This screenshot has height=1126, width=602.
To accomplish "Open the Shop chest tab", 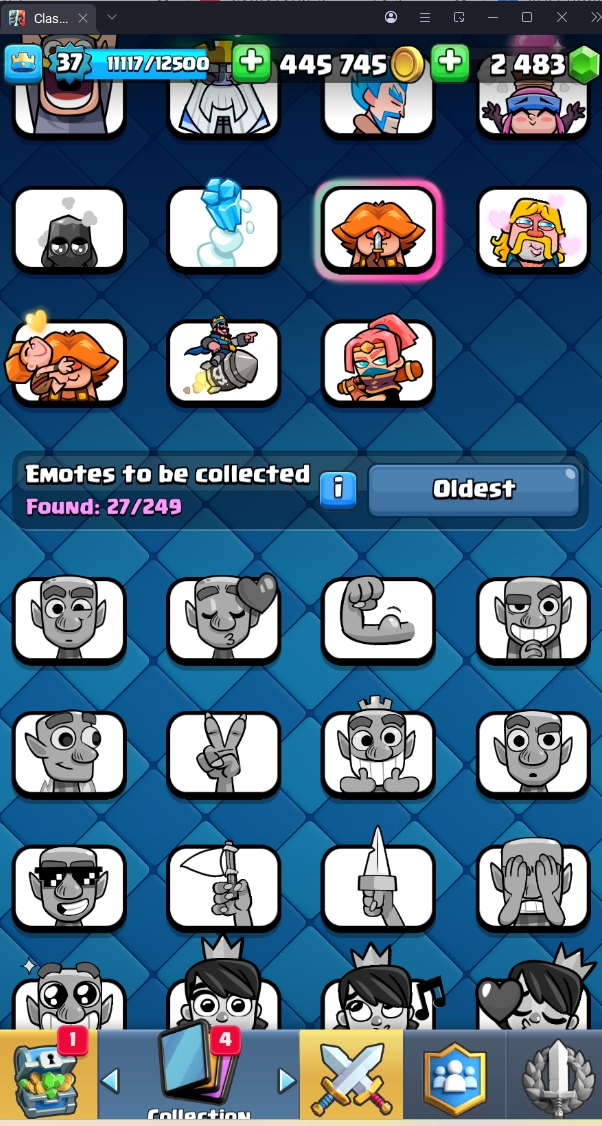I will click(x=48, y=1075).
